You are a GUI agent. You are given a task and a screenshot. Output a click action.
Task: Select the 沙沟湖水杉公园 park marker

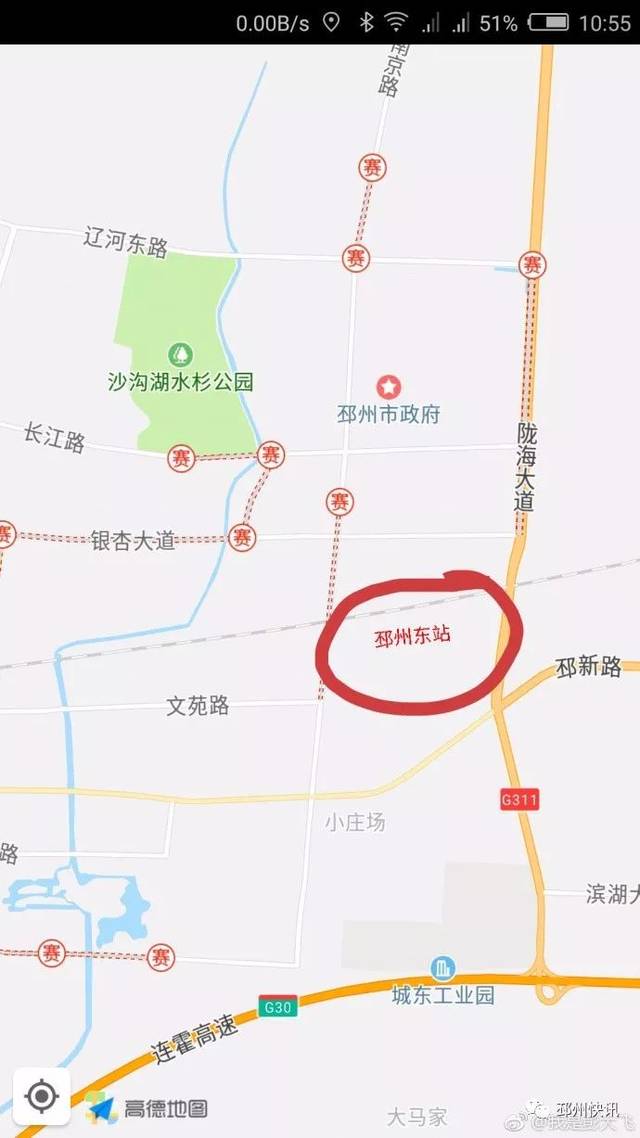tap(181, 355)
